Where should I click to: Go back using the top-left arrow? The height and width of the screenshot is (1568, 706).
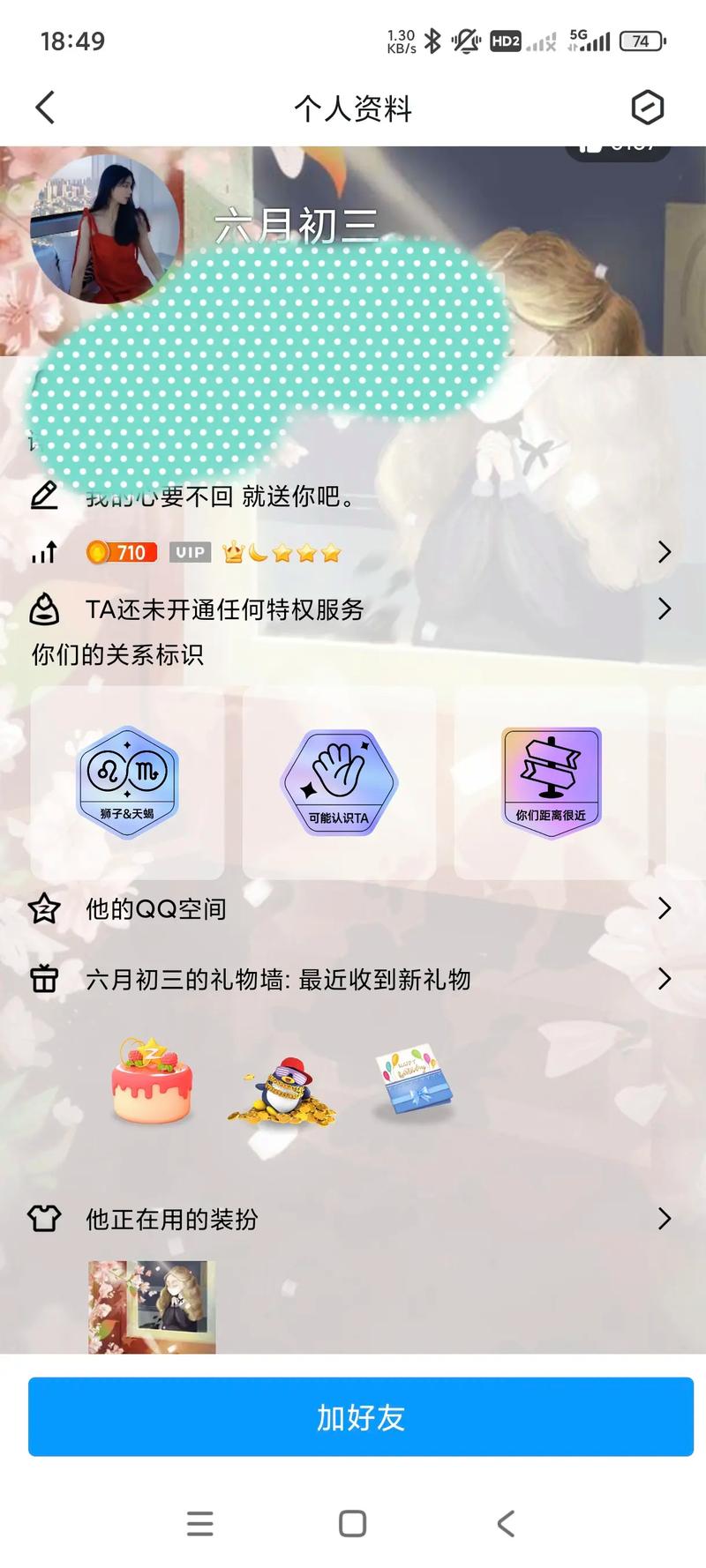[x=44, y=108]
